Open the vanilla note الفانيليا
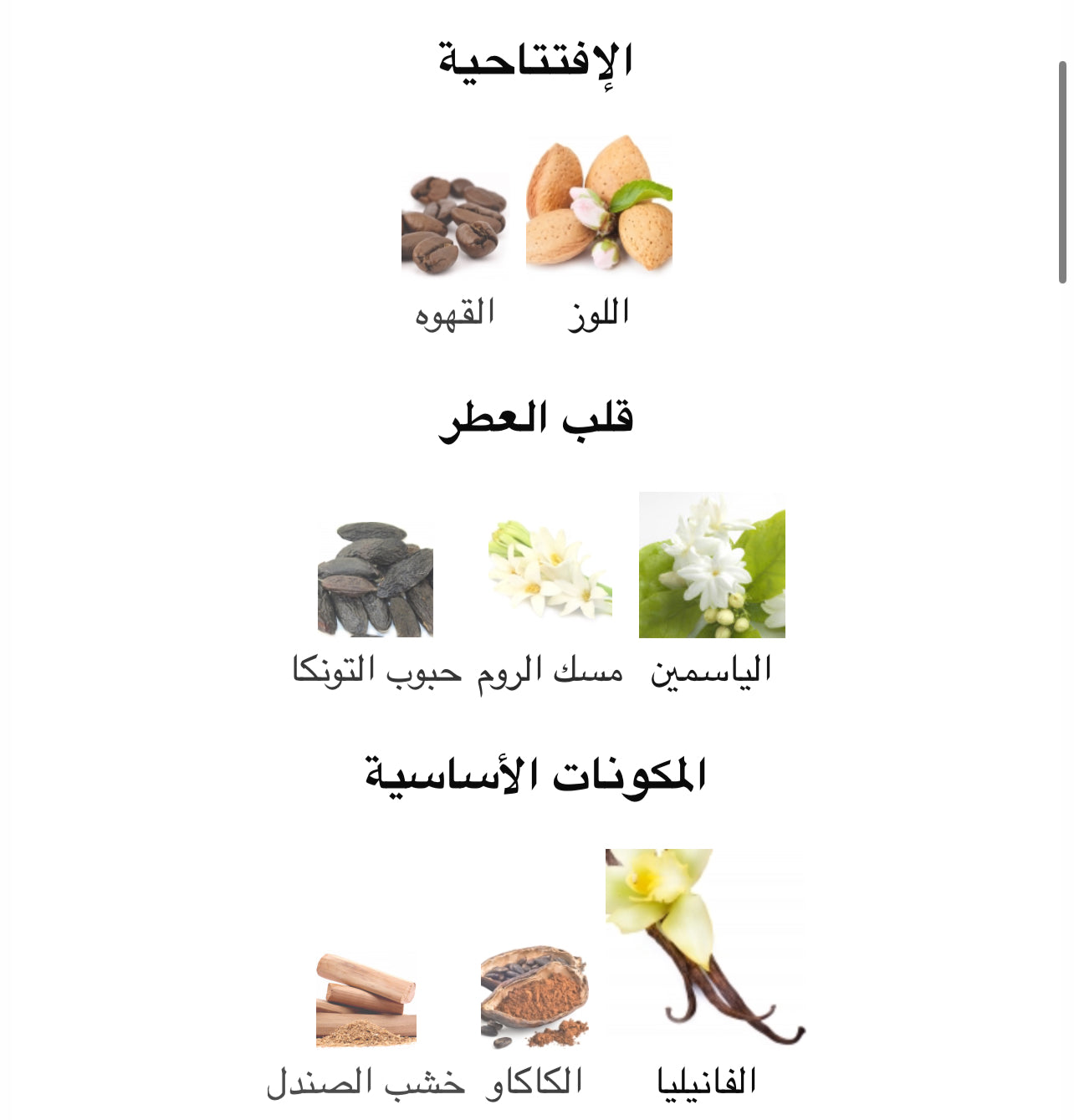 705,948
